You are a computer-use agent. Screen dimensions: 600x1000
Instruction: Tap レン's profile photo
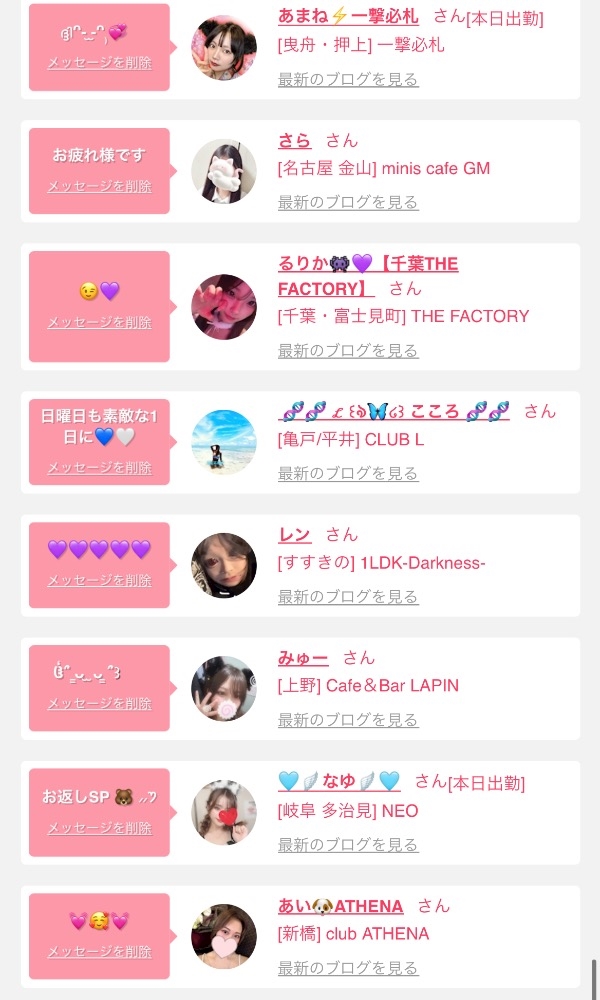tap(224, 566)
